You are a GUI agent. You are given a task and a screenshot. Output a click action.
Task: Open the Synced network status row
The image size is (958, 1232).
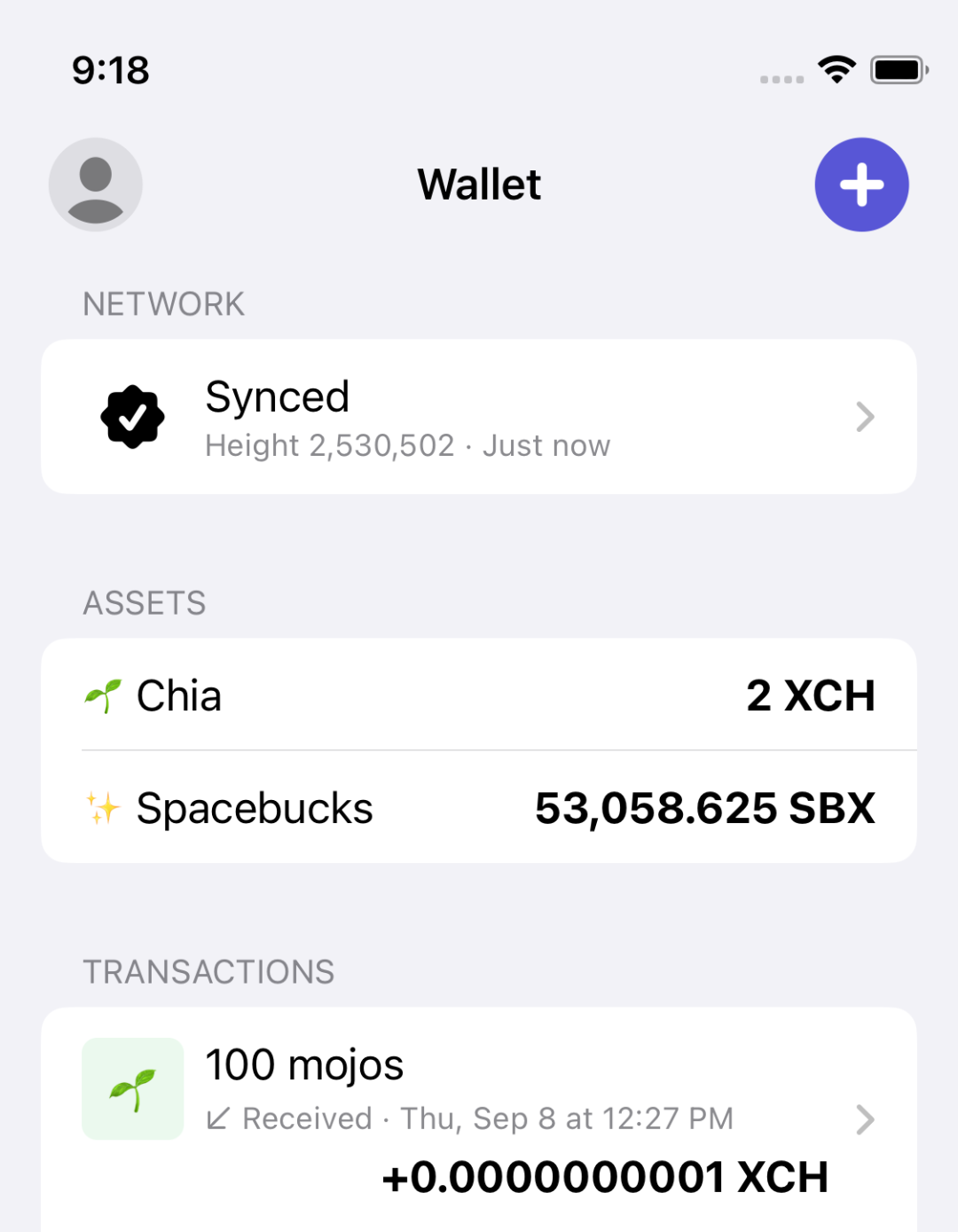coord(479,417)
